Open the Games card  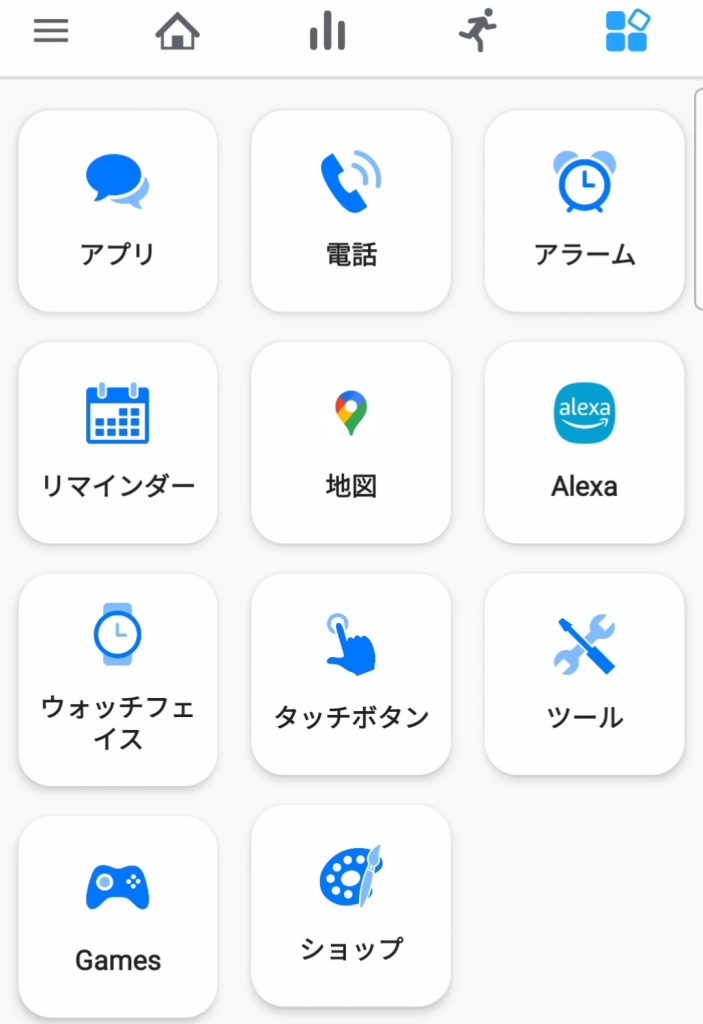pyautogui.click(x=118, y=915)
